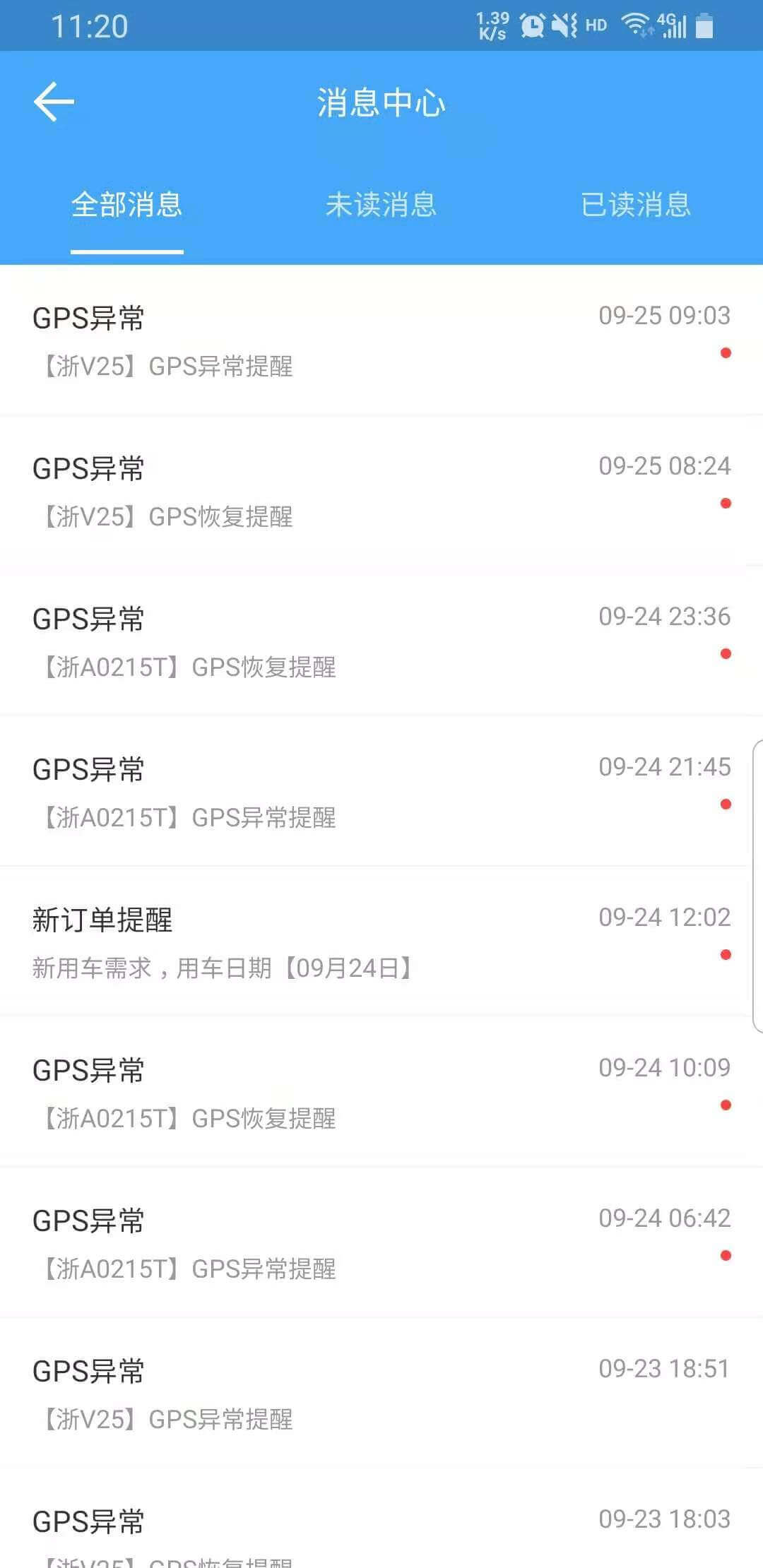
Task: Open the 浙A0215T message from 09-24 06:42
Action: tap(381, 1243)
